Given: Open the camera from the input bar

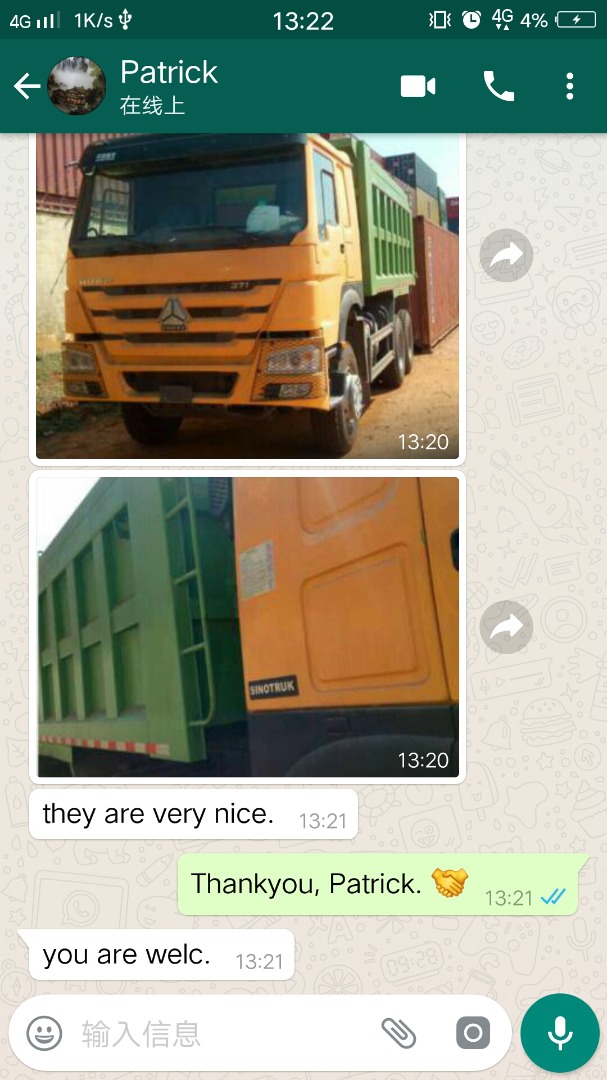Looking at the screenshot, I should (x=473, y=1032).
